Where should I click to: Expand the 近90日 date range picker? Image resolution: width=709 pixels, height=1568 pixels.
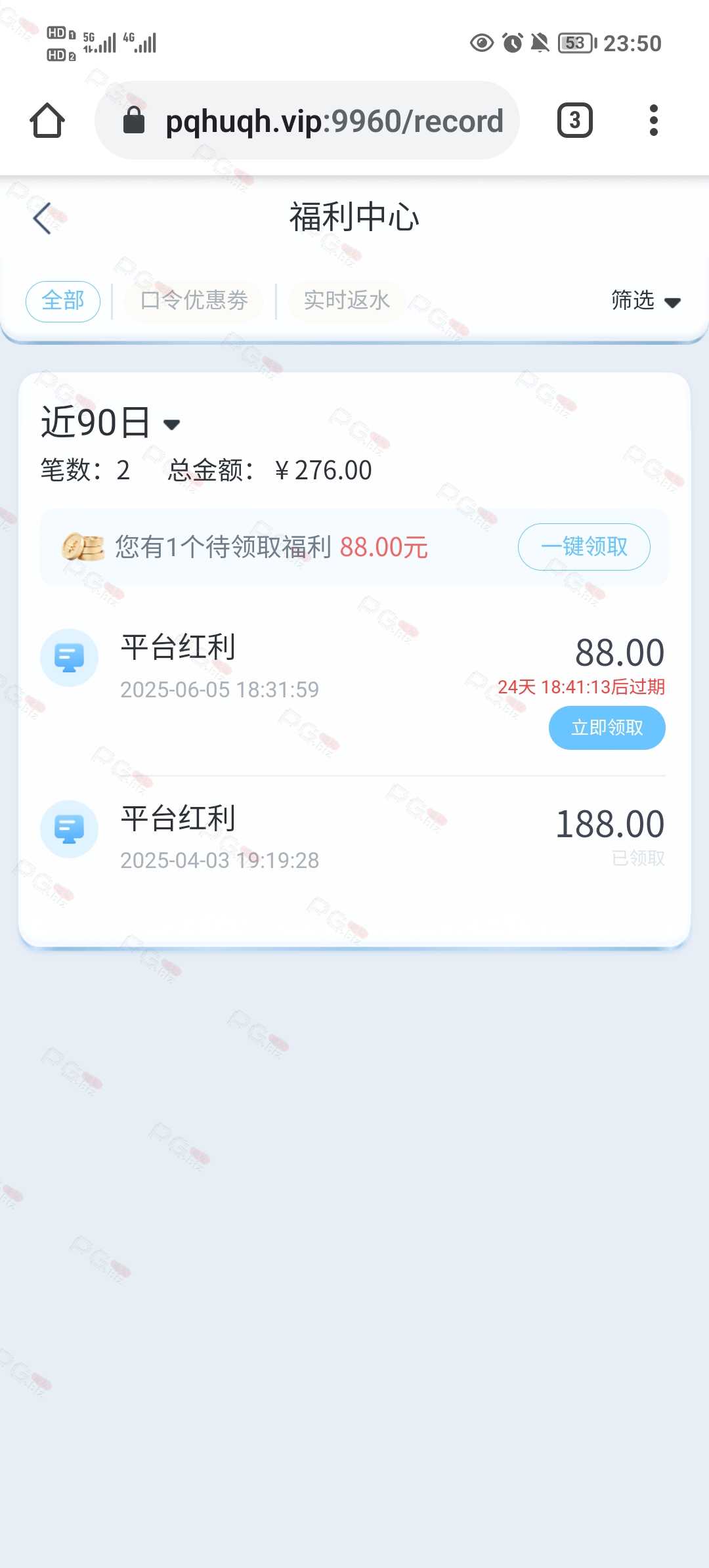(110, 422)
